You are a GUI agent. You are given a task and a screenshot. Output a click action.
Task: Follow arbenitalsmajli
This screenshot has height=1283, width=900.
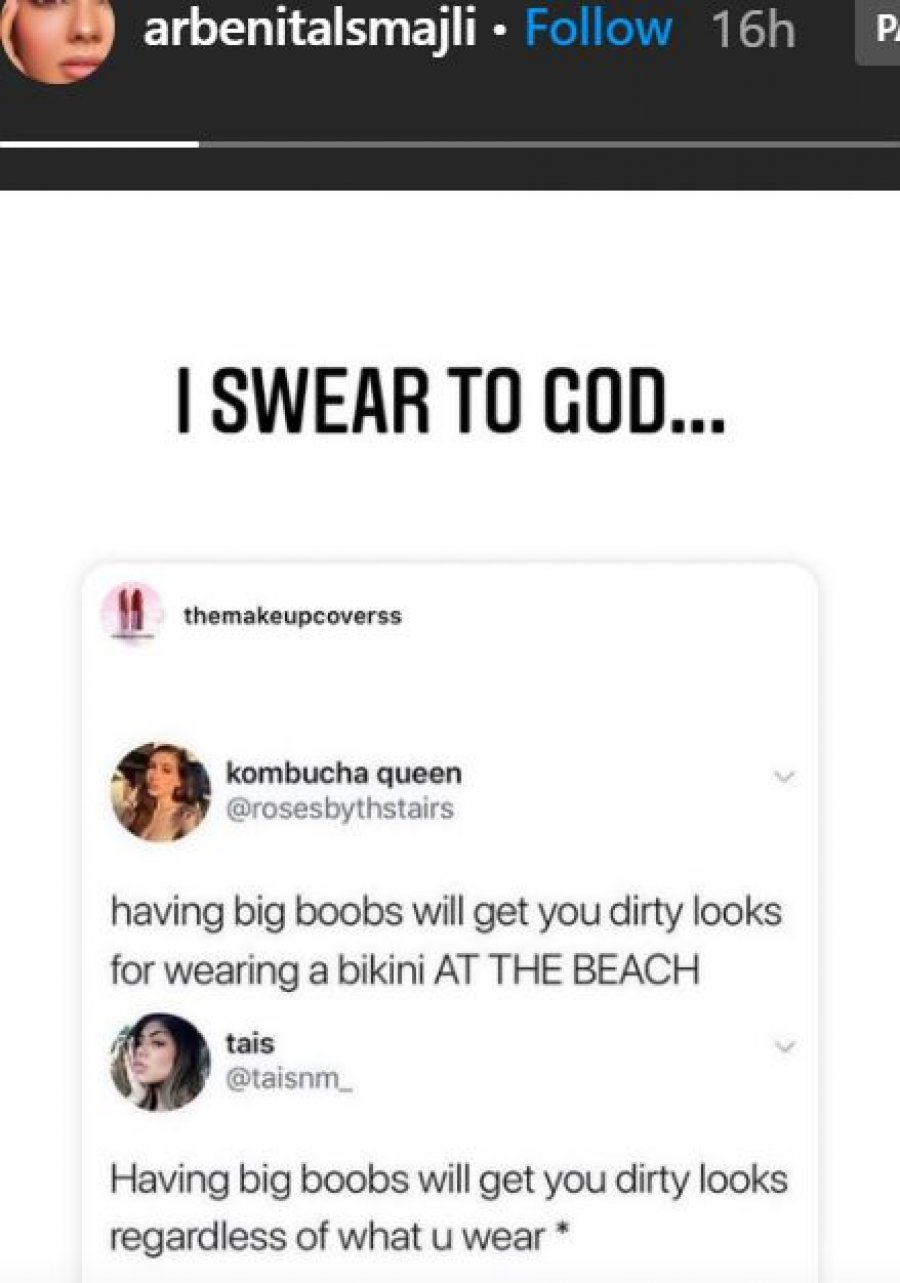(597, 29)
